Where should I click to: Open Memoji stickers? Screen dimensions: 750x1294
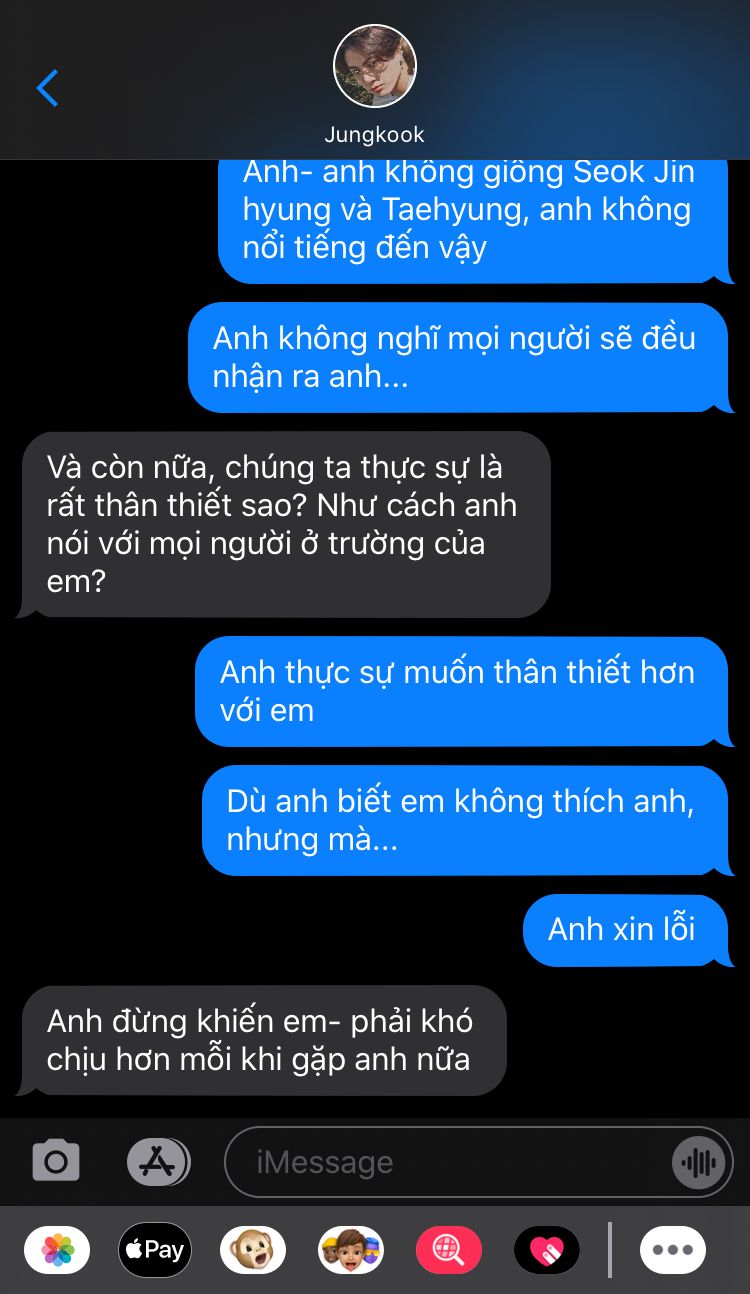click(x=351, y=1250)
